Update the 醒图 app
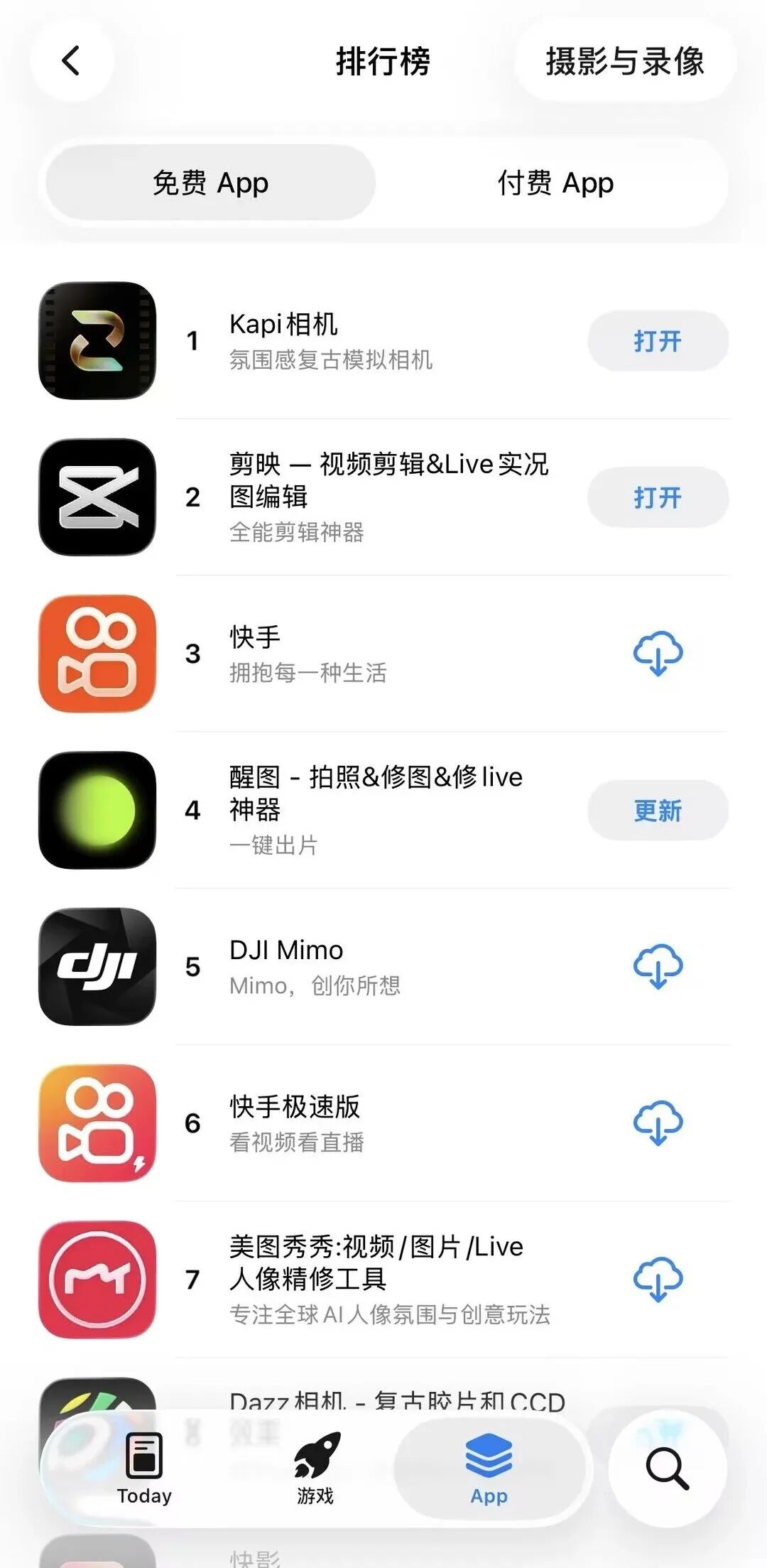This screenshot has height=1568, width=767. [x=658, y=810]
